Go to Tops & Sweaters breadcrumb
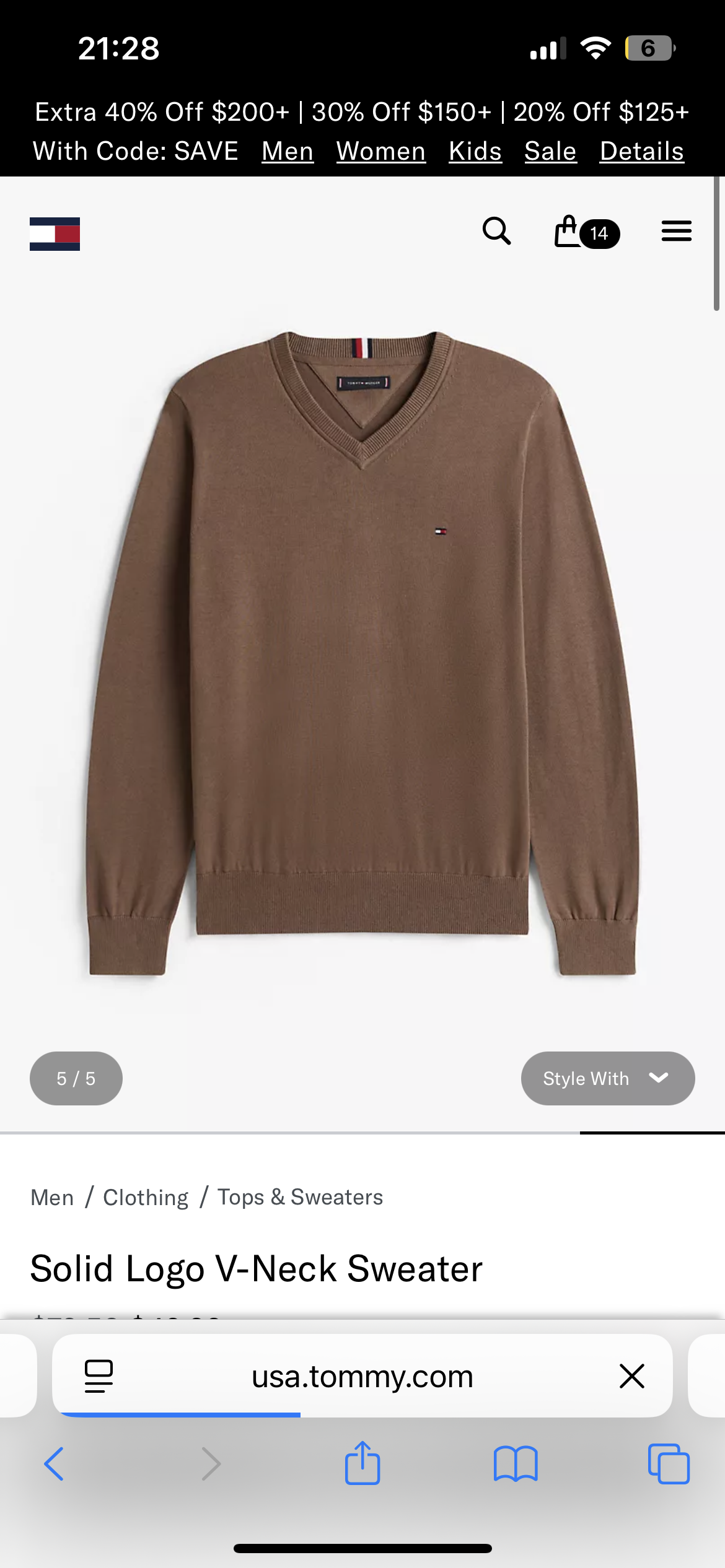The height and width of the screenshot is (1568, 725). pos(300,1197)
